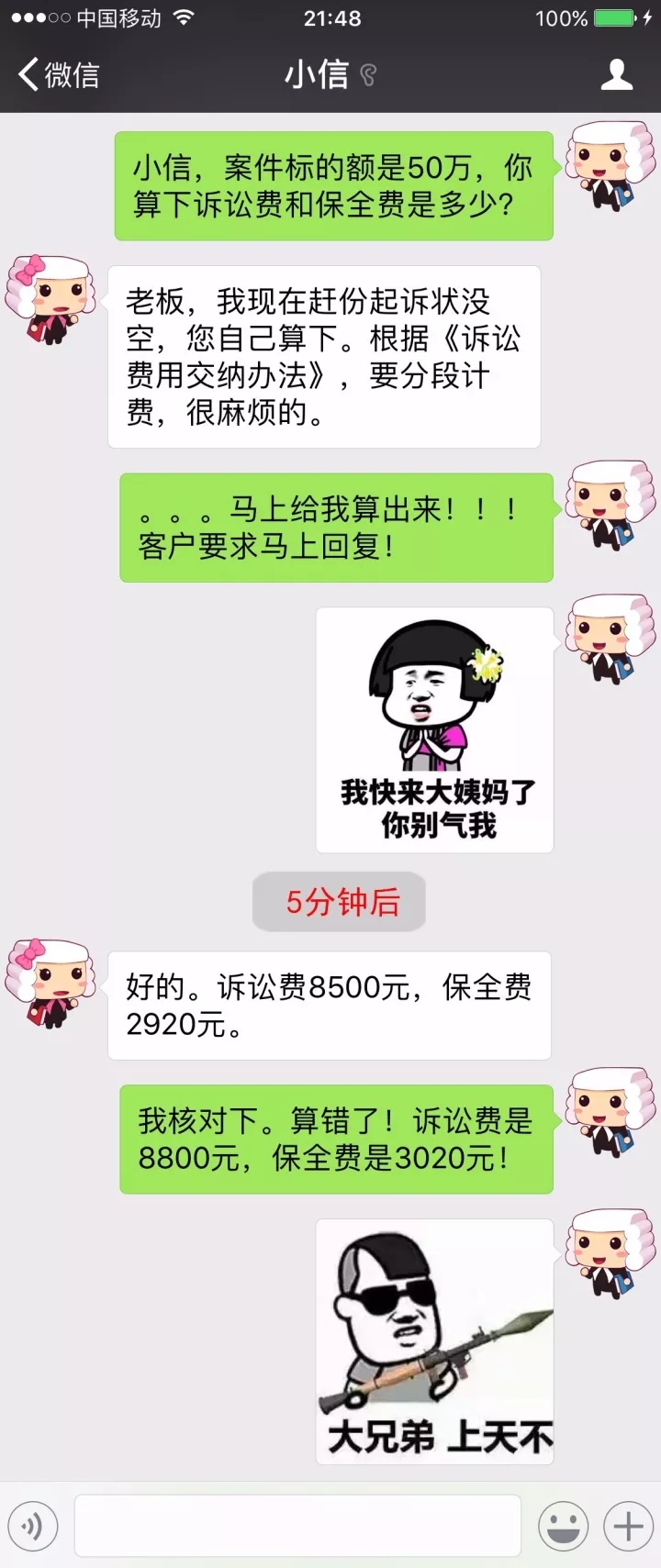Open the plus attachment menu

click(628, 1527)
